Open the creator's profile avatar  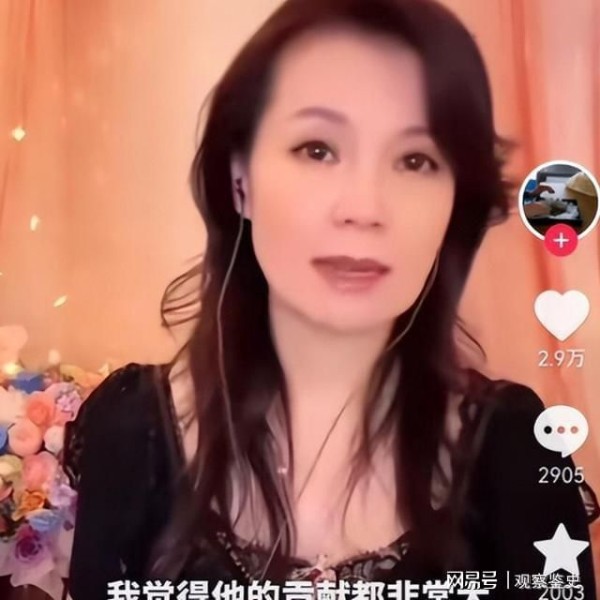(x=560, y=198)
